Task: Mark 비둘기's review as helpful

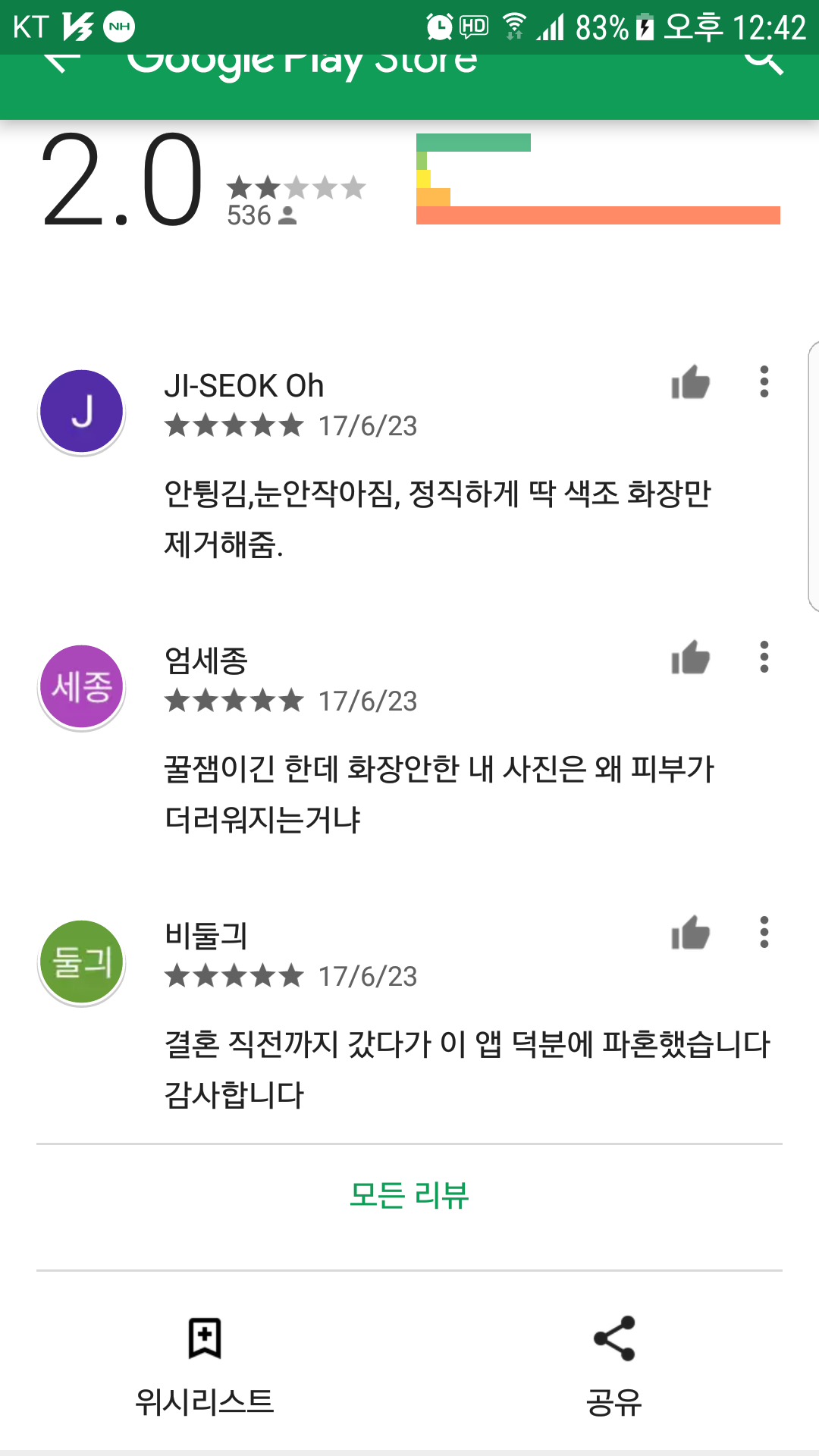Action: (x=690, y=933)
